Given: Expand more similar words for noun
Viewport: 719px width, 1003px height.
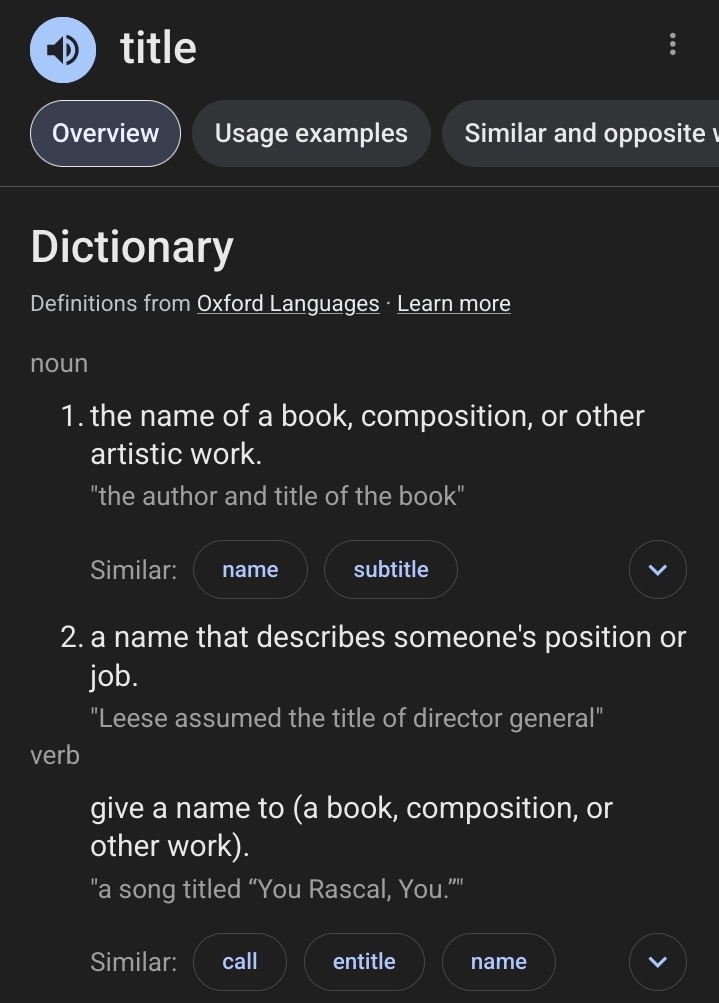Looking at the screenshot, I should (657, 569).
